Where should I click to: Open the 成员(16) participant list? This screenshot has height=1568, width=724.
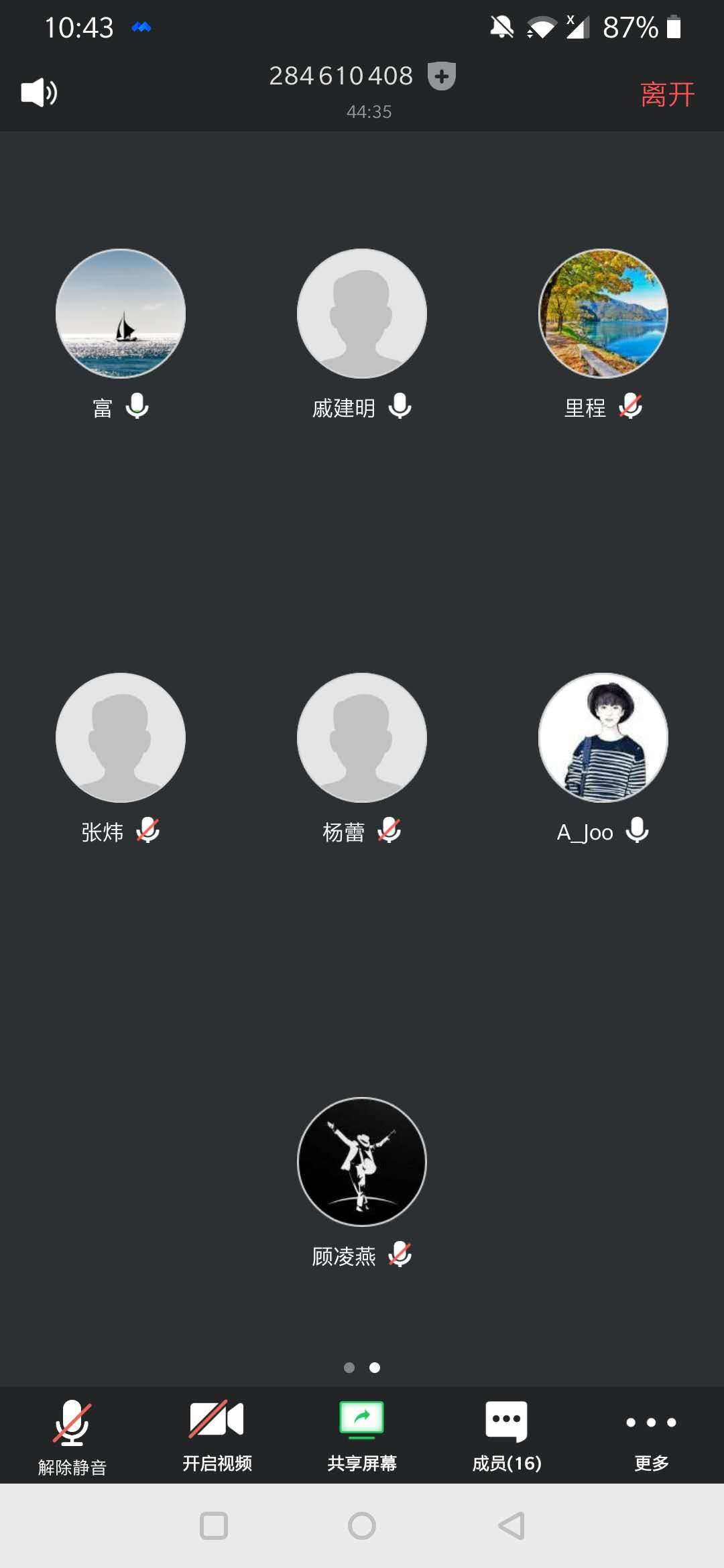[507, 1435]
